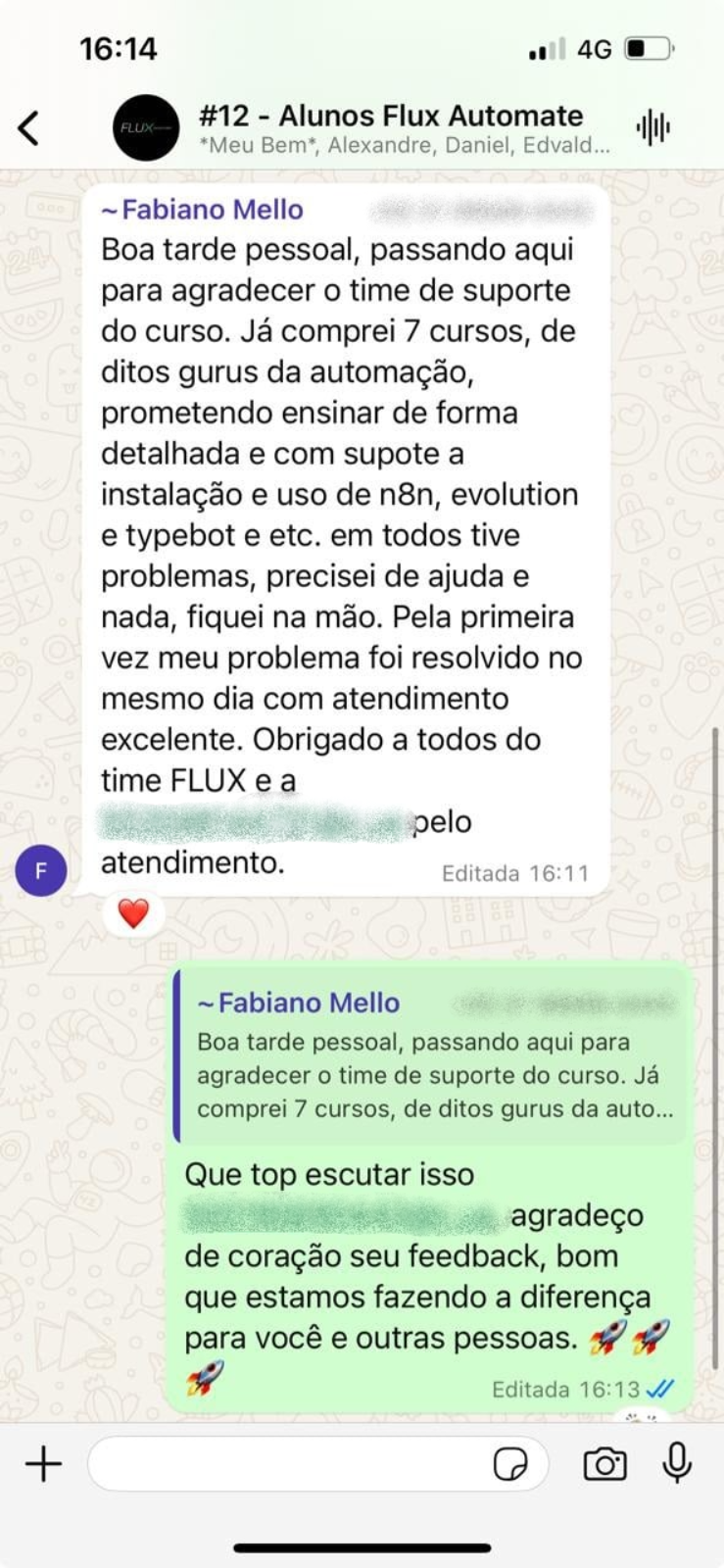
Task: Open the sticker picker
Action: pyautogui.click(x=510, y=1464)
